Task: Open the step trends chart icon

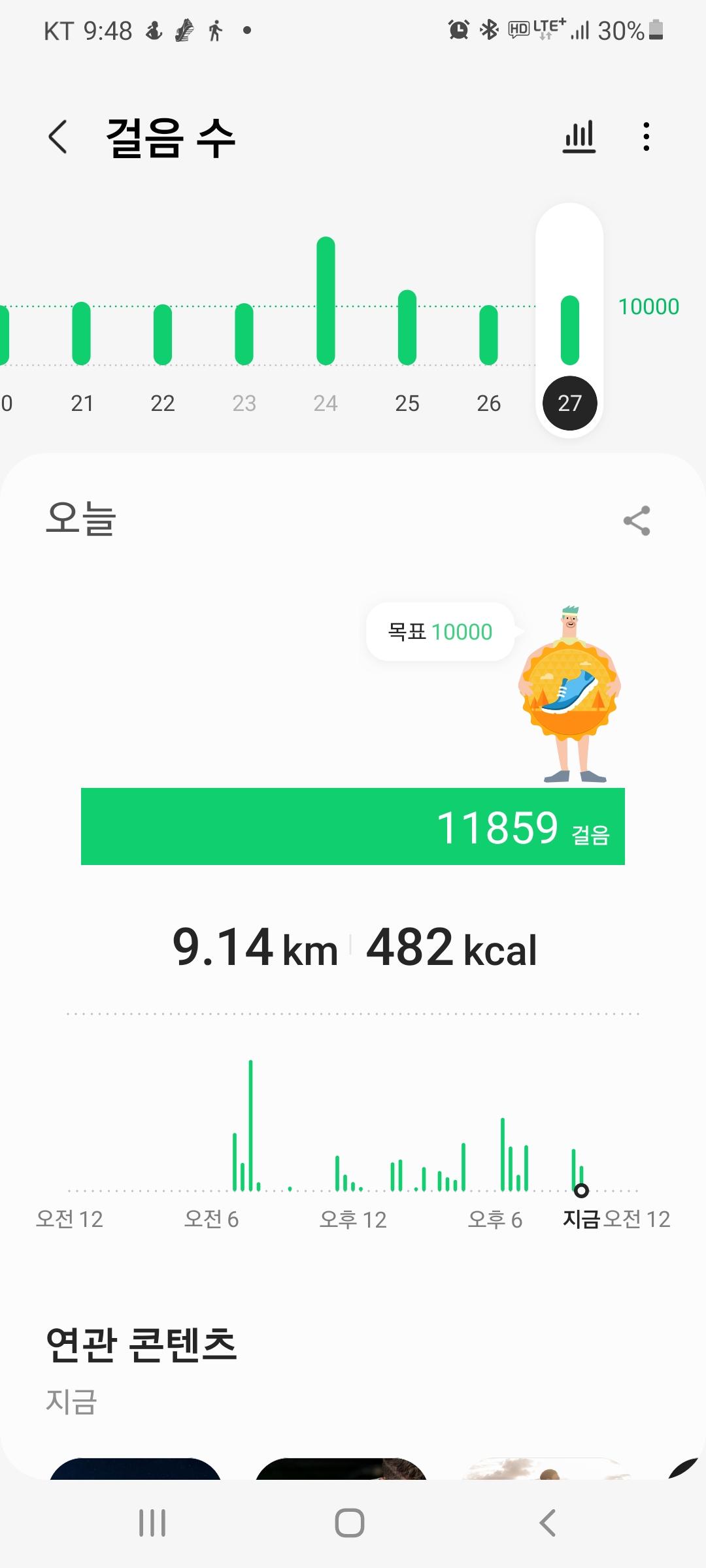Action: pos(579,137)
